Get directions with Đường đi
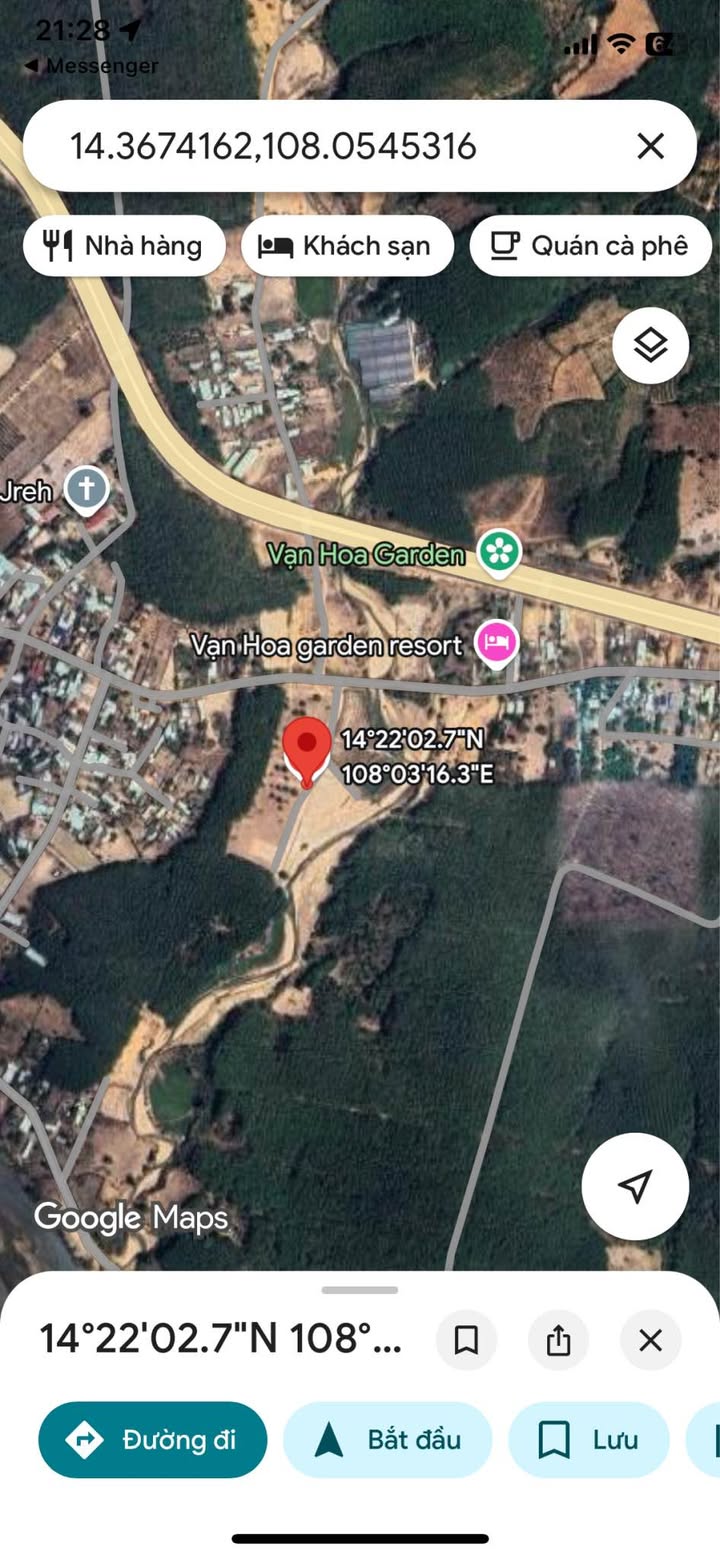The height and width of the screenshot is (1559, 720). (153, 1440)
